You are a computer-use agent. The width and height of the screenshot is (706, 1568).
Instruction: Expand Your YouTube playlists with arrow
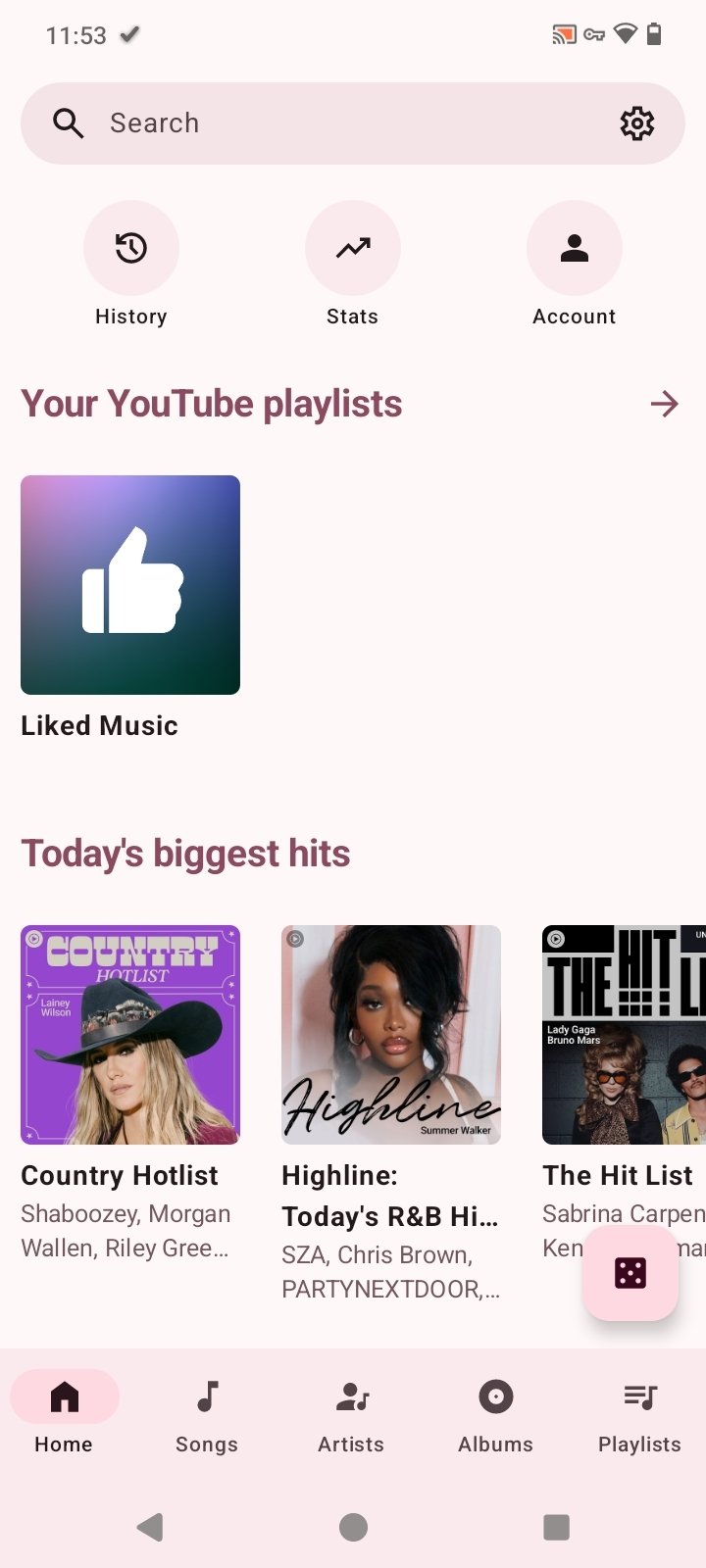tap(664, 404)
